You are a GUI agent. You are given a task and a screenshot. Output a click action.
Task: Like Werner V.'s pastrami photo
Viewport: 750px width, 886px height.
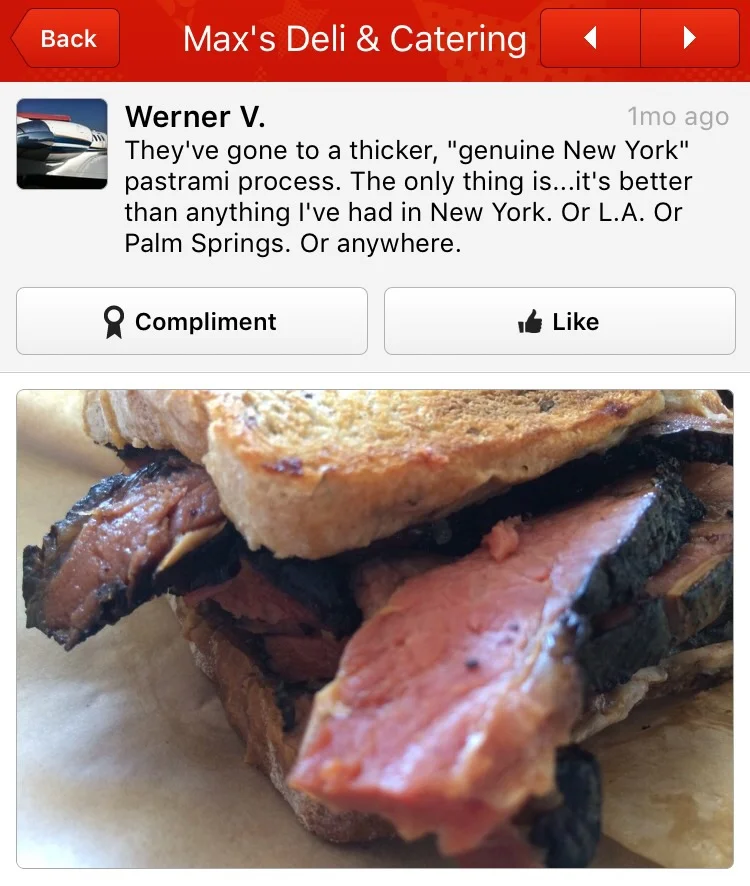[559, 321]
